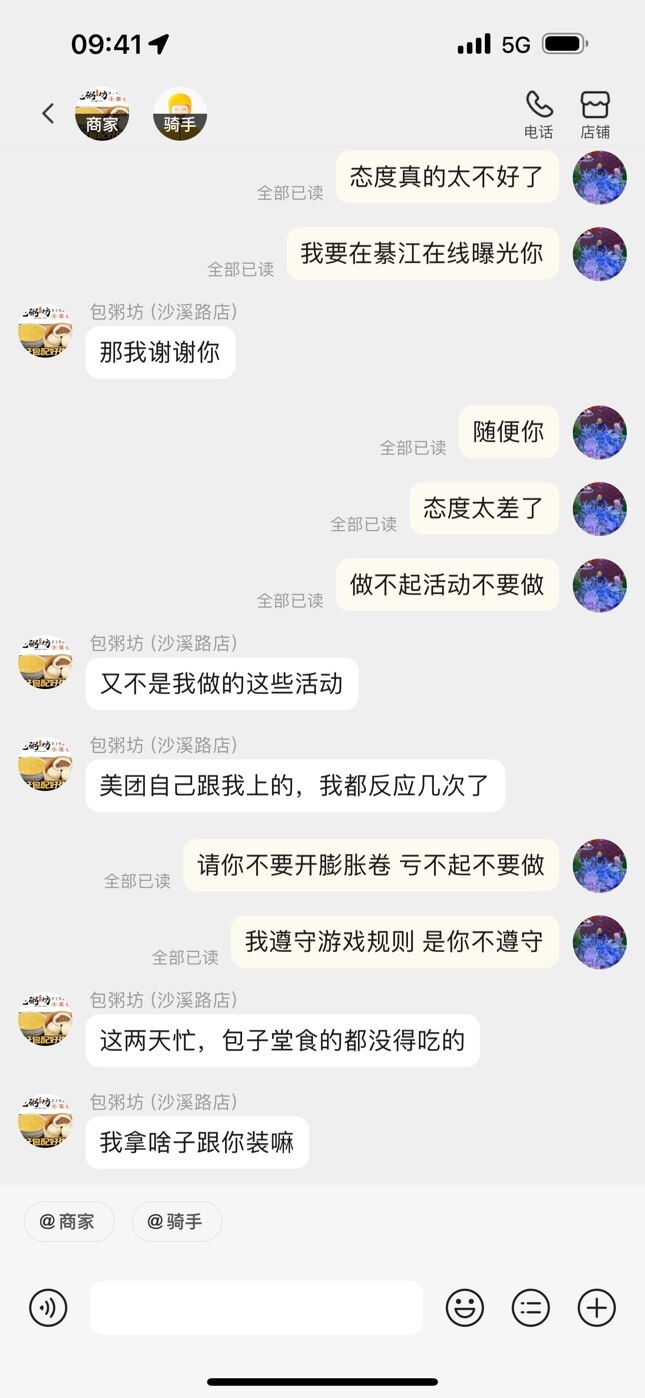Select the @骑手 chip

click(x=176, y=1221)
